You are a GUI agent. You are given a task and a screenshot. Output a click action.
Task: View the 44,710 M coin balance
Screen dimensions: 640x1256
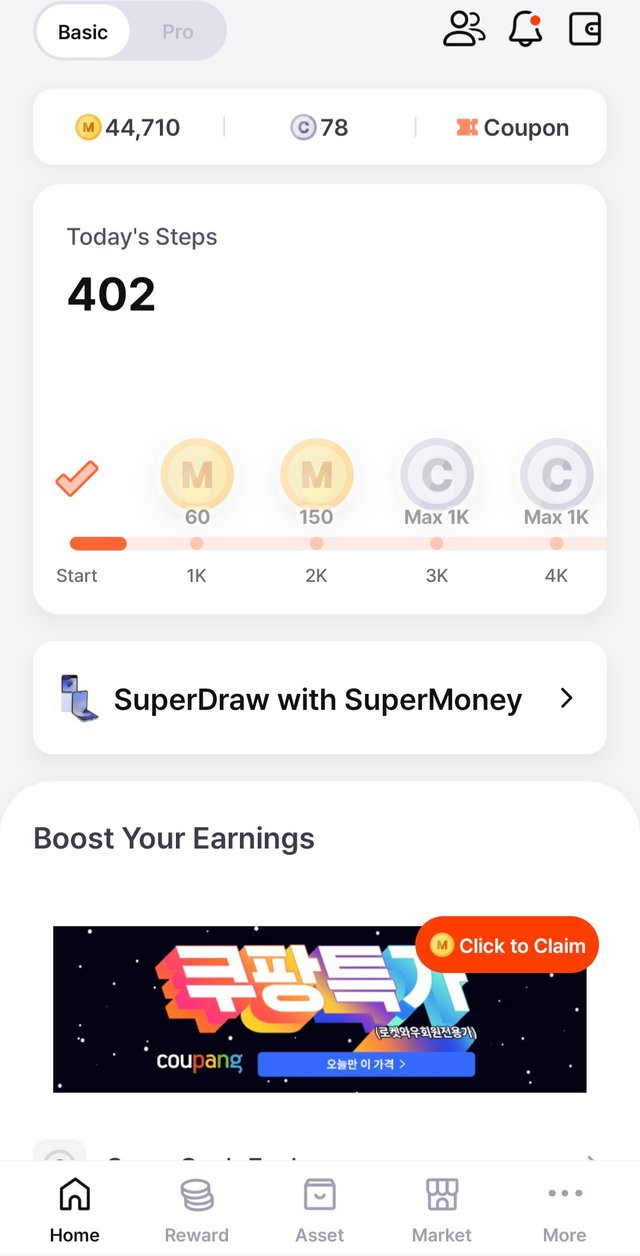pos(128,128)
